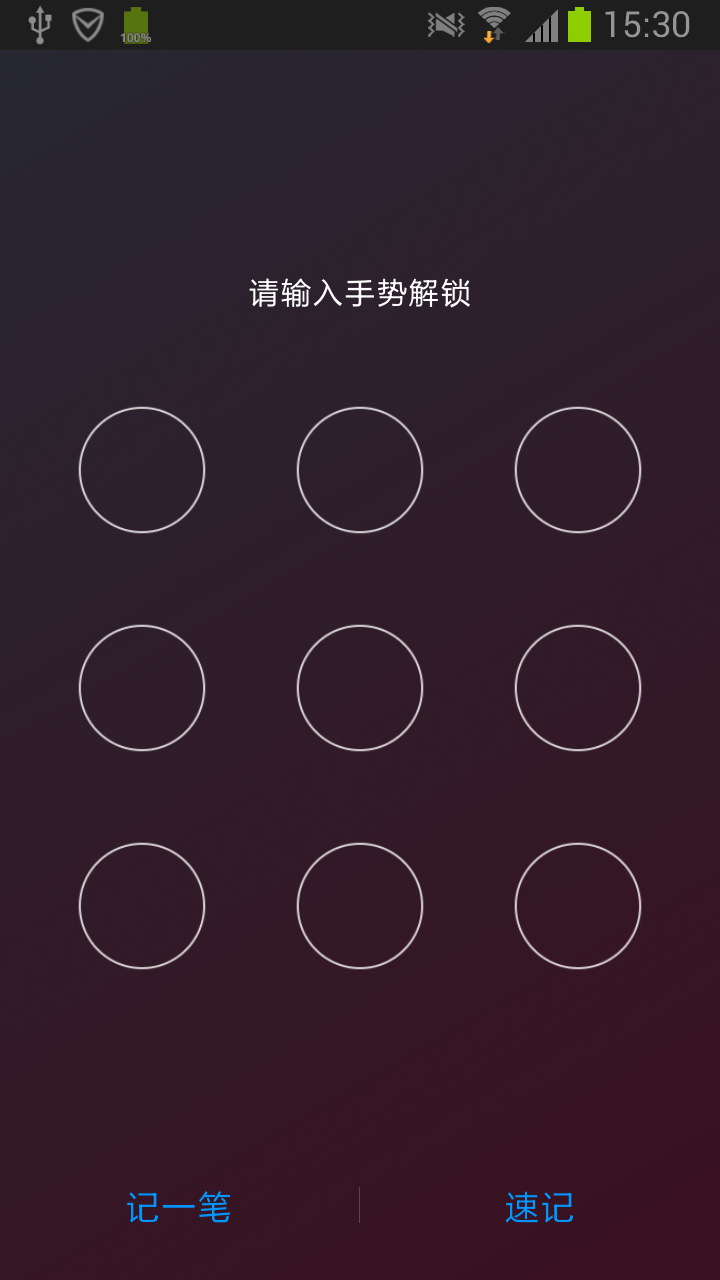Tap the bottom-right pattern dot
This screenshot has height=1280, width=720.
578,906
